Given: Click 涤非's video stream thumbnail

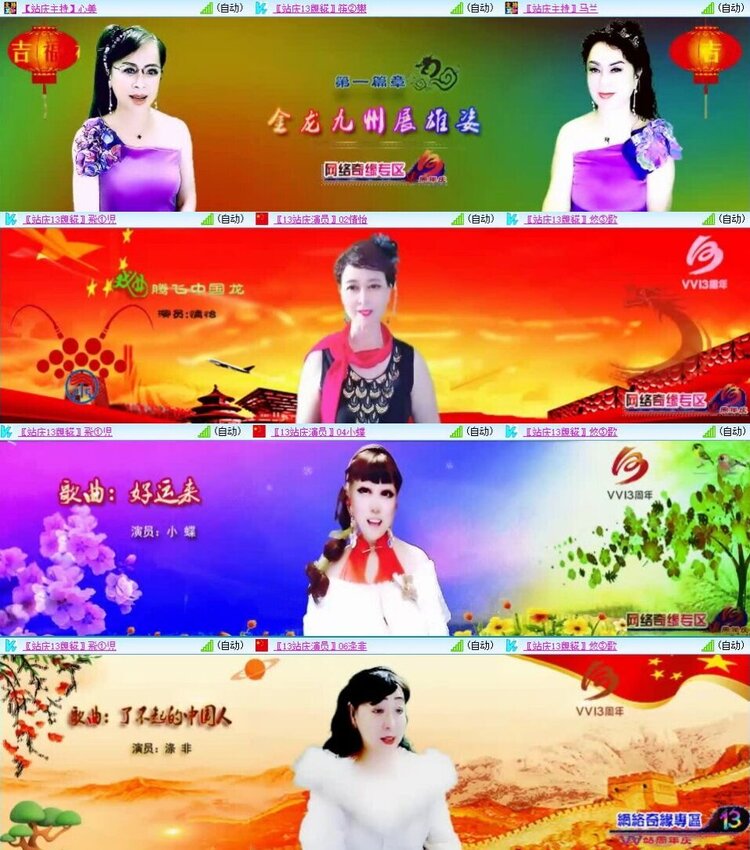Looking at the screenshot, I should click(x=375, y=750).
